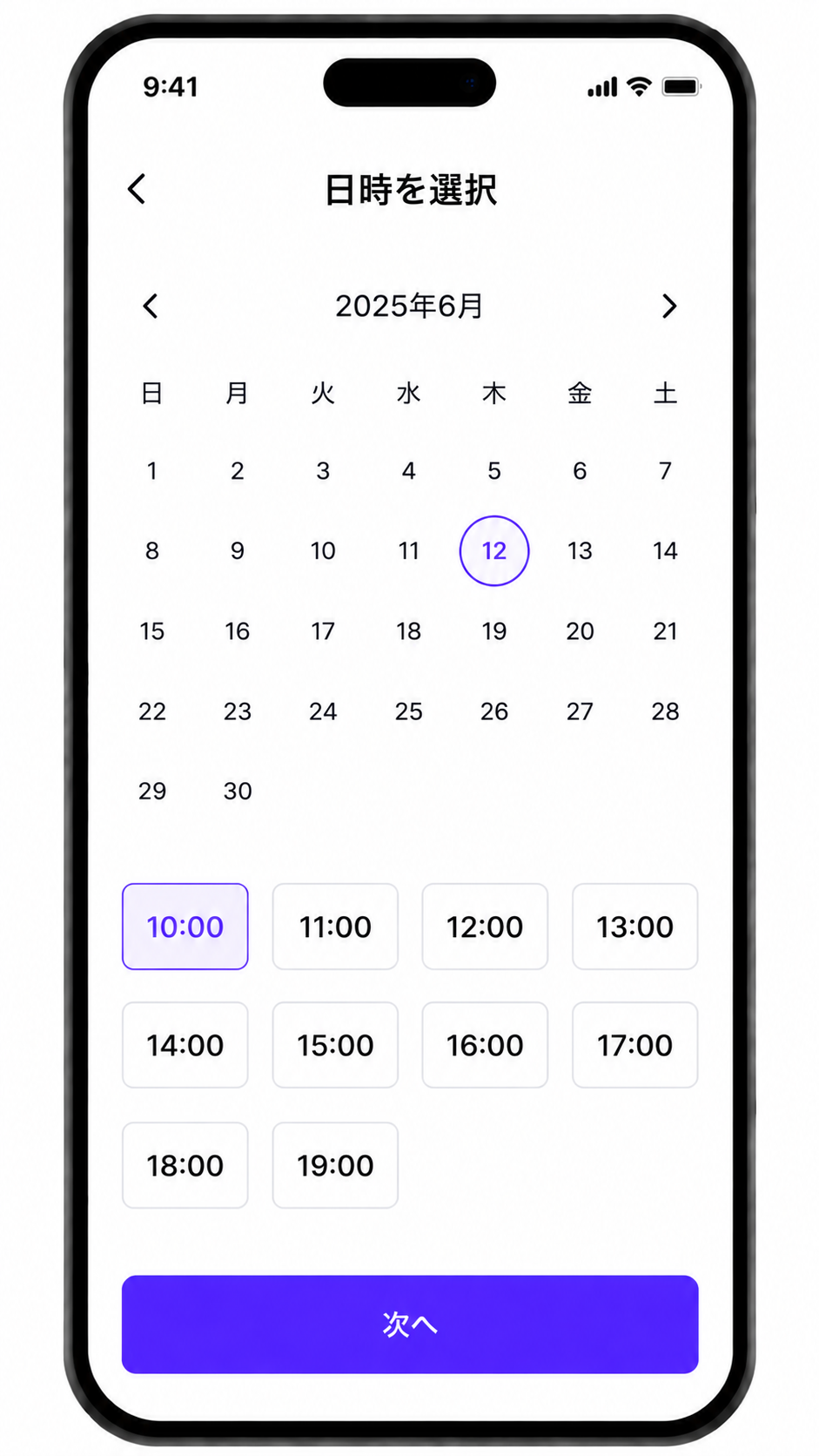
Task: Advance to the next month
Action: (668, 307)
